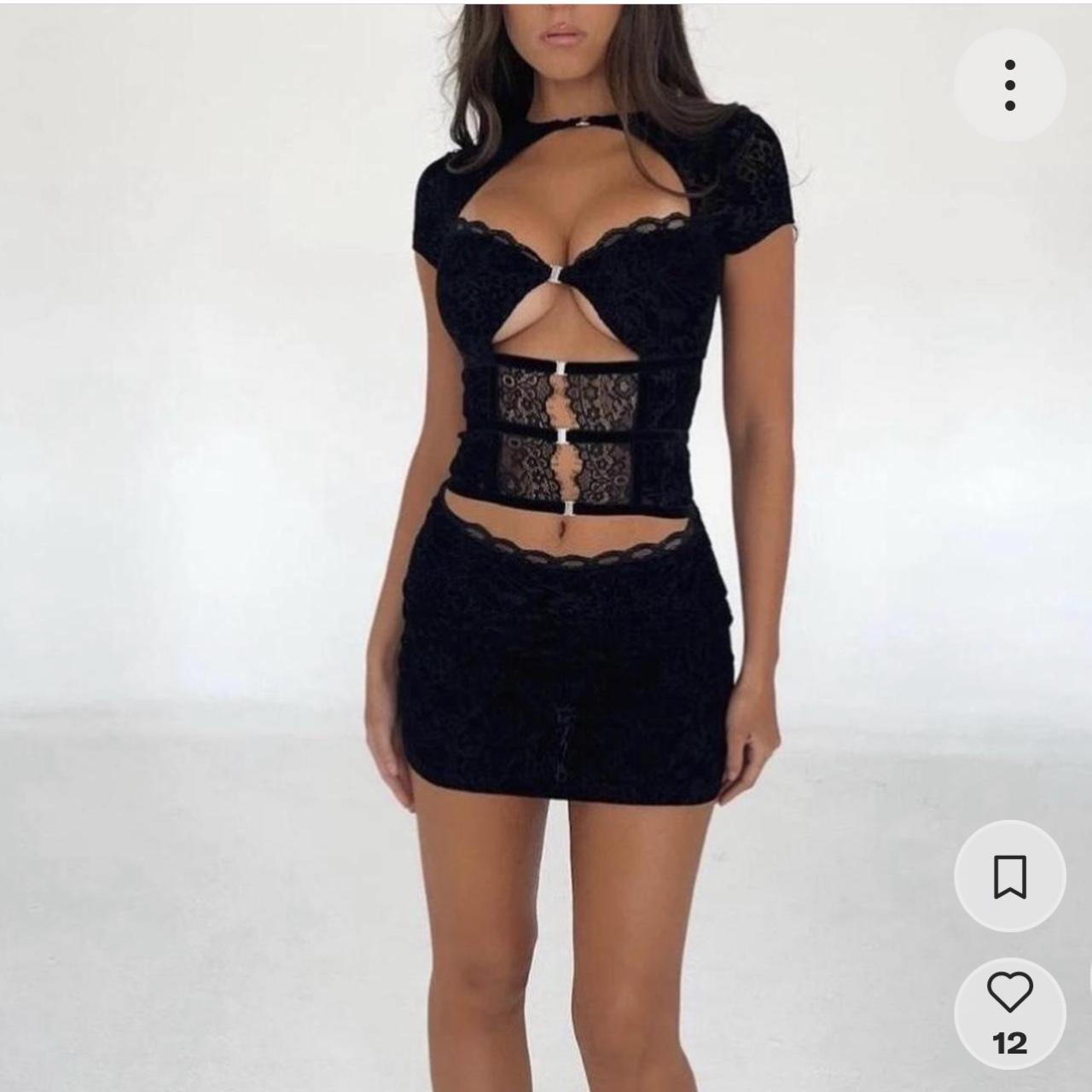1092x1092 pixels.
Task: Open the three-dot overflow menu
Action: 1010,85
